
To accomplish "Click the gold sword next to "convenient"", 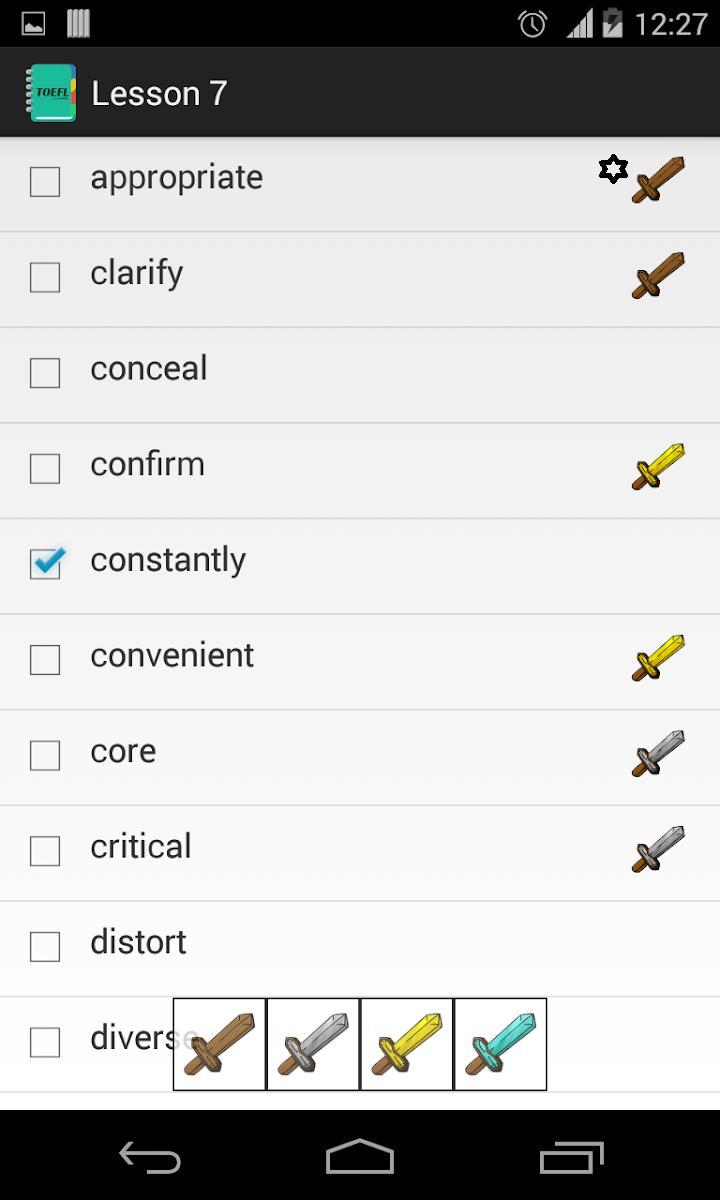I will 657,659.
